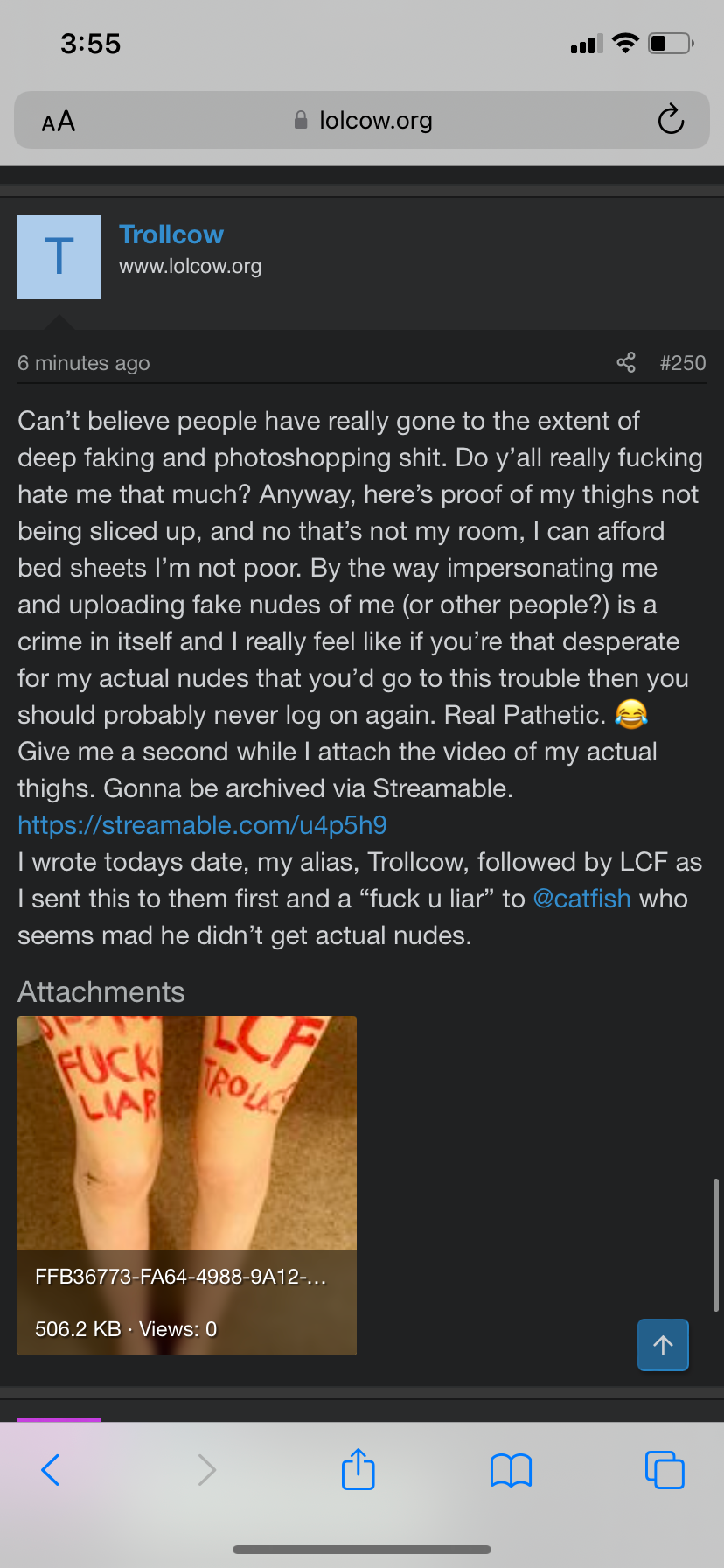Open the @catfish mention
724x1568 pixels.
point(581,899)
